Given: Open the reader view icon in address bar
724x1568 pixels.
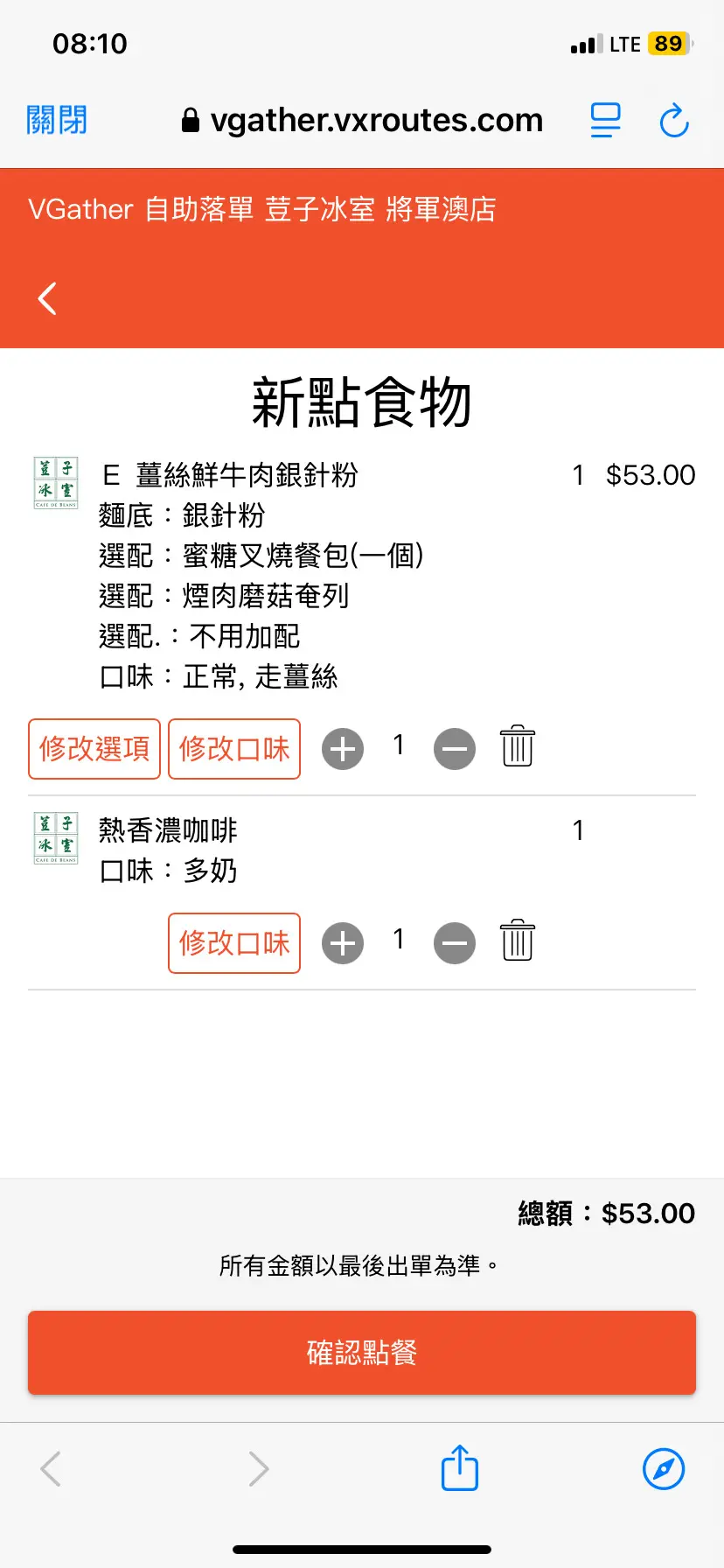Looking at the screenshot, I should coord(605,121).
